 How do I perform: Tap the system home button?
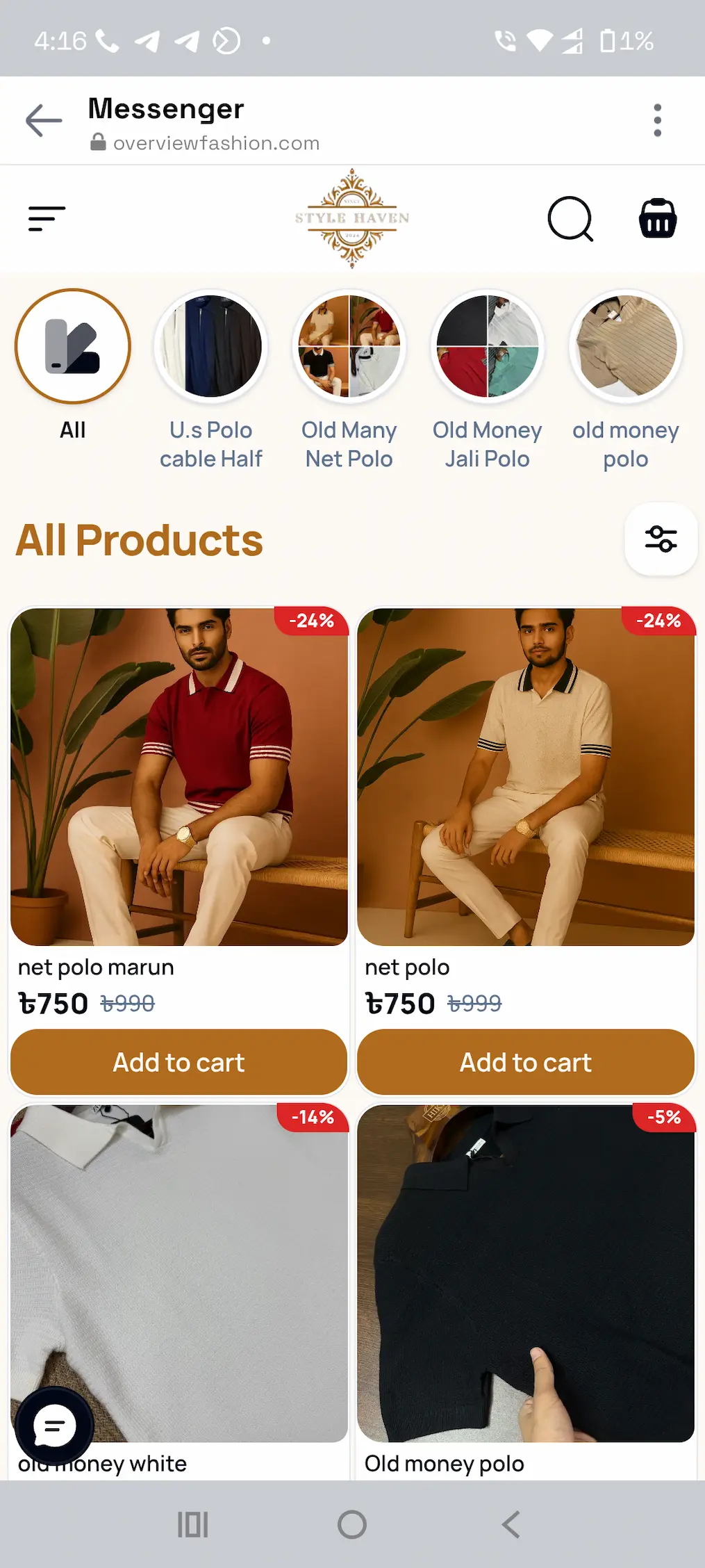[352, 1525]
